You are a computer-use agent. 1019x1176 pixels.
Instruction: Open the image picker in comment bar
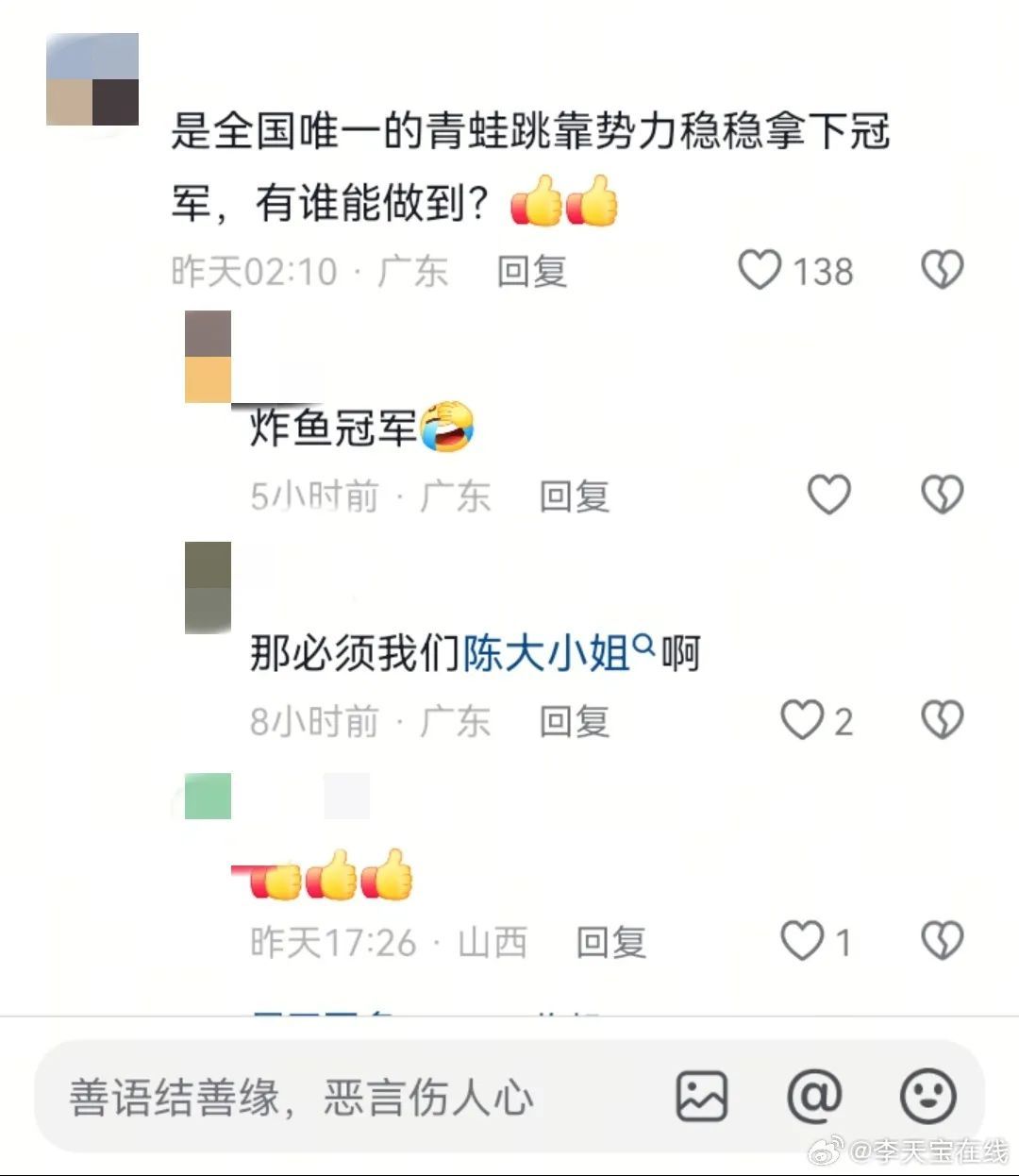click(702, 1095)
